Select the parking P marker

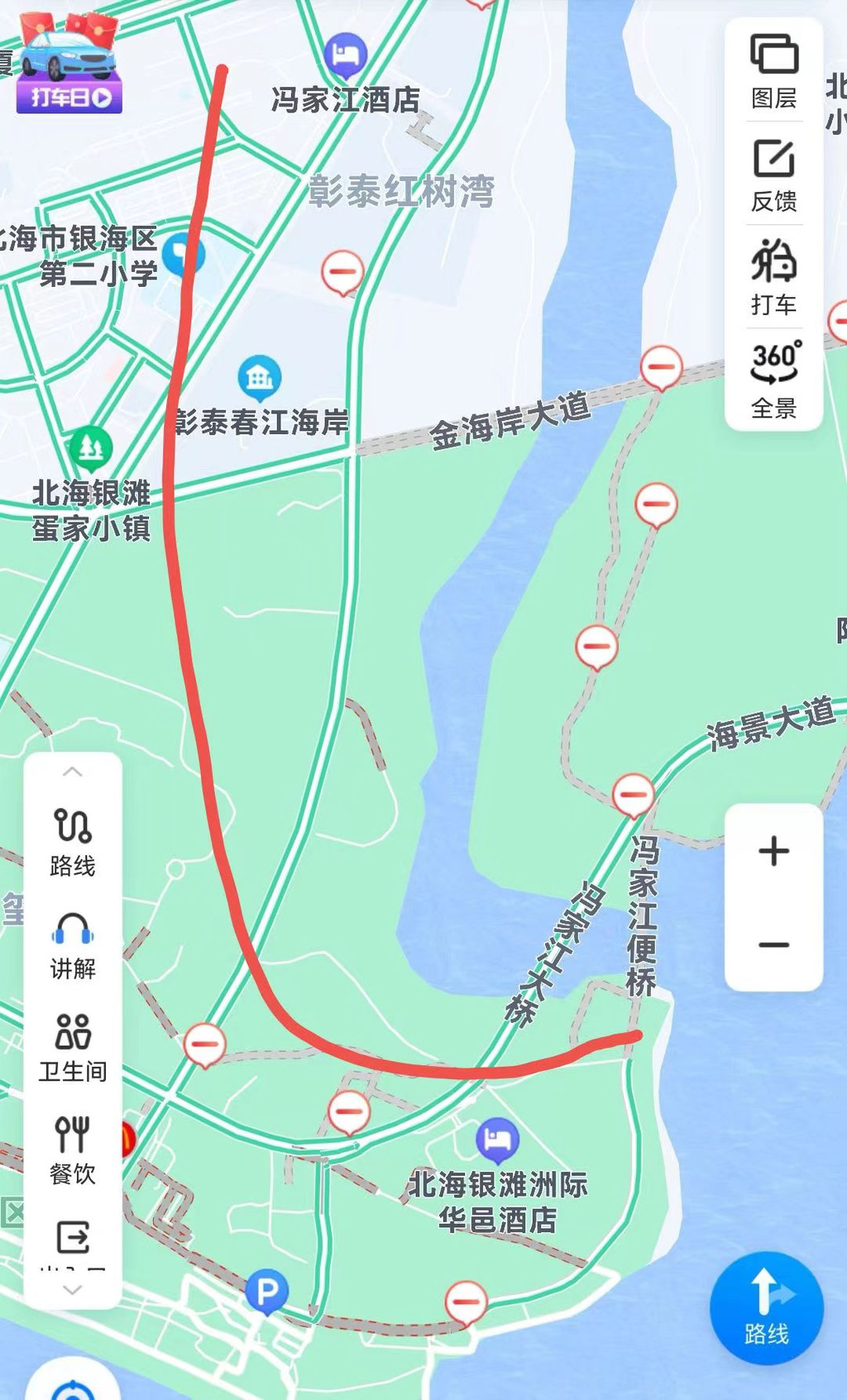(266, 1292)
